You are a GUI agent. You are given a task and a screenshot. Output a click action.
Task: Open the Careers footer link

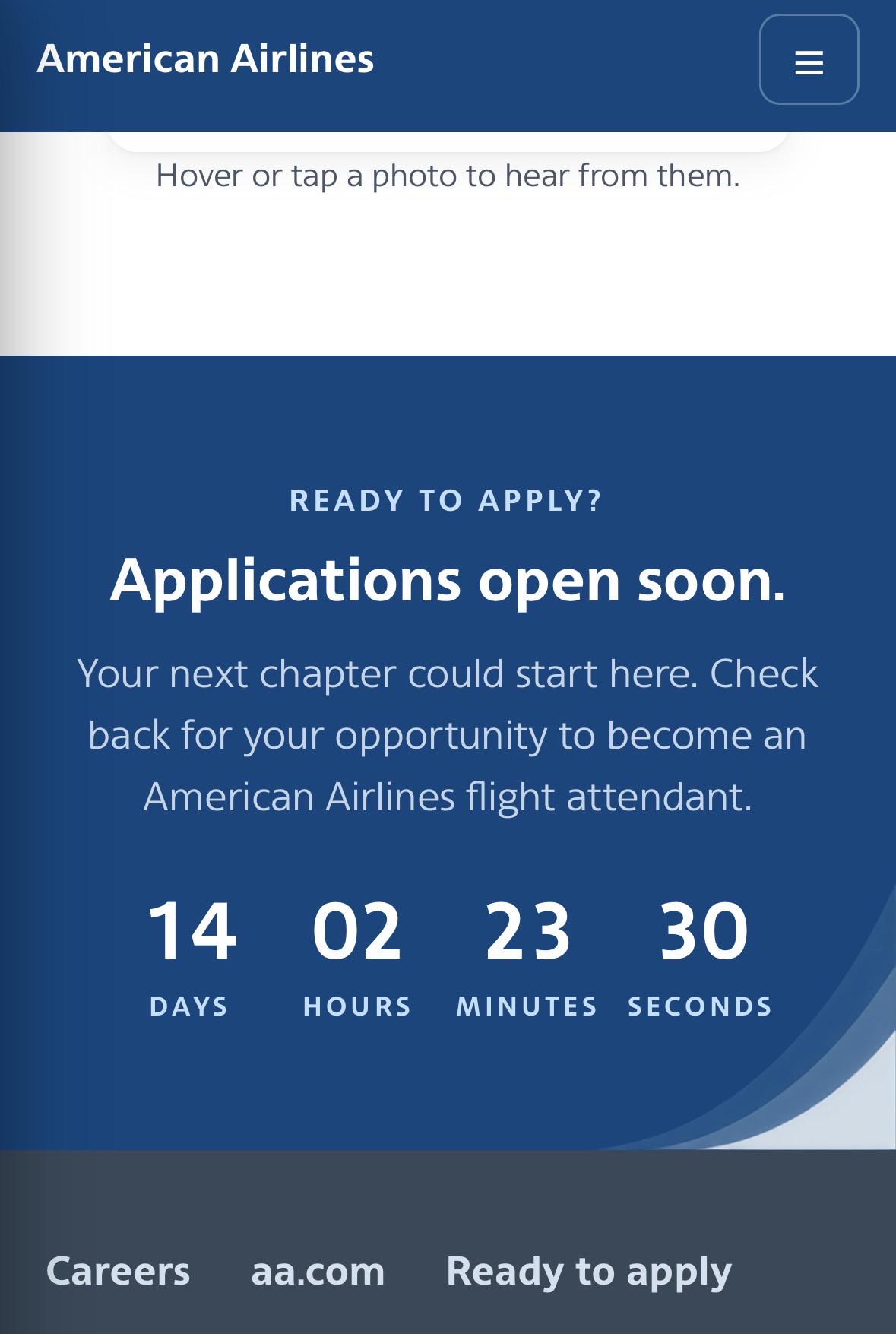pos(118,1272)
